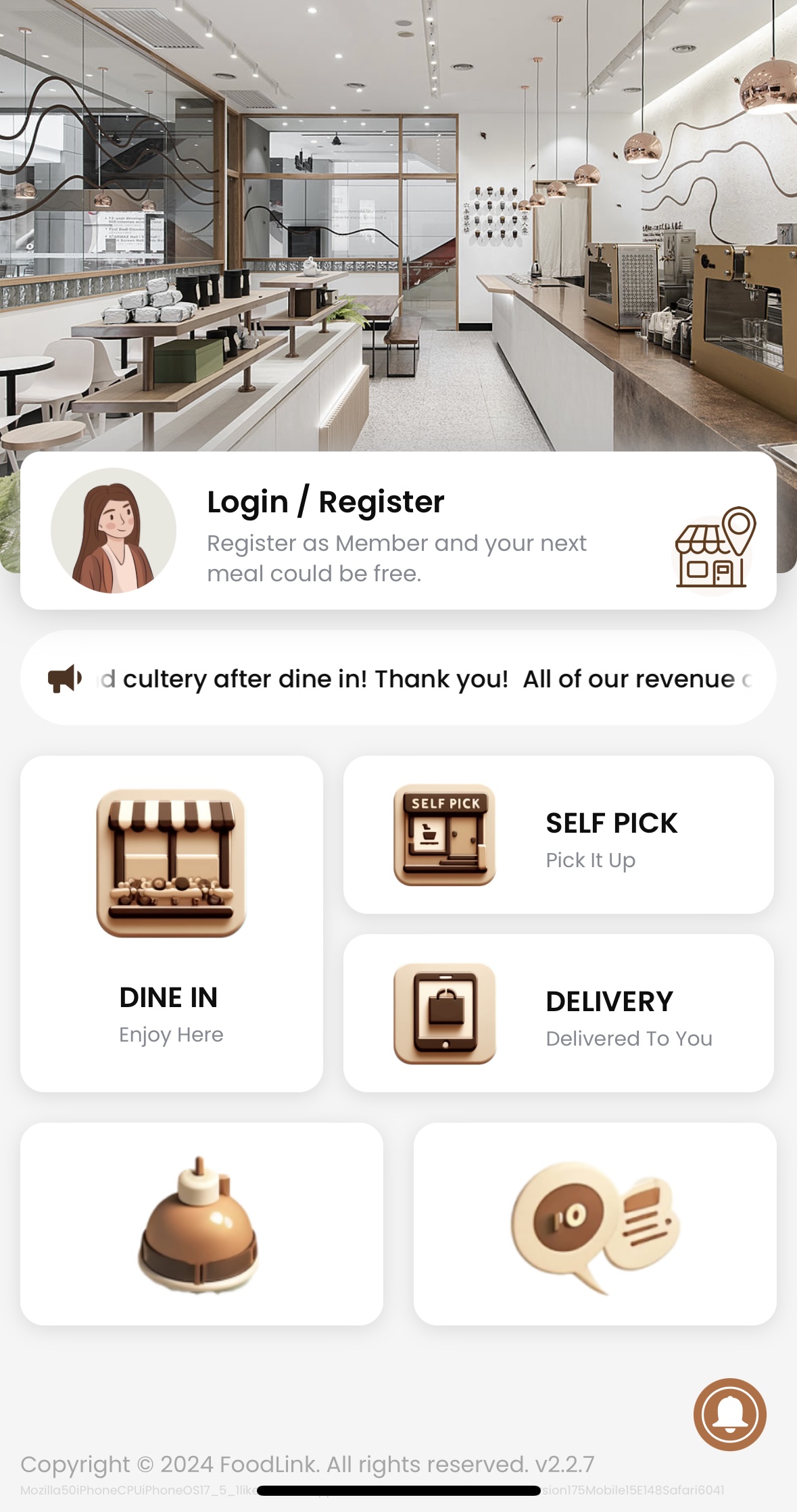
Task: Select the Delivery option
Action: point(558,1013)
